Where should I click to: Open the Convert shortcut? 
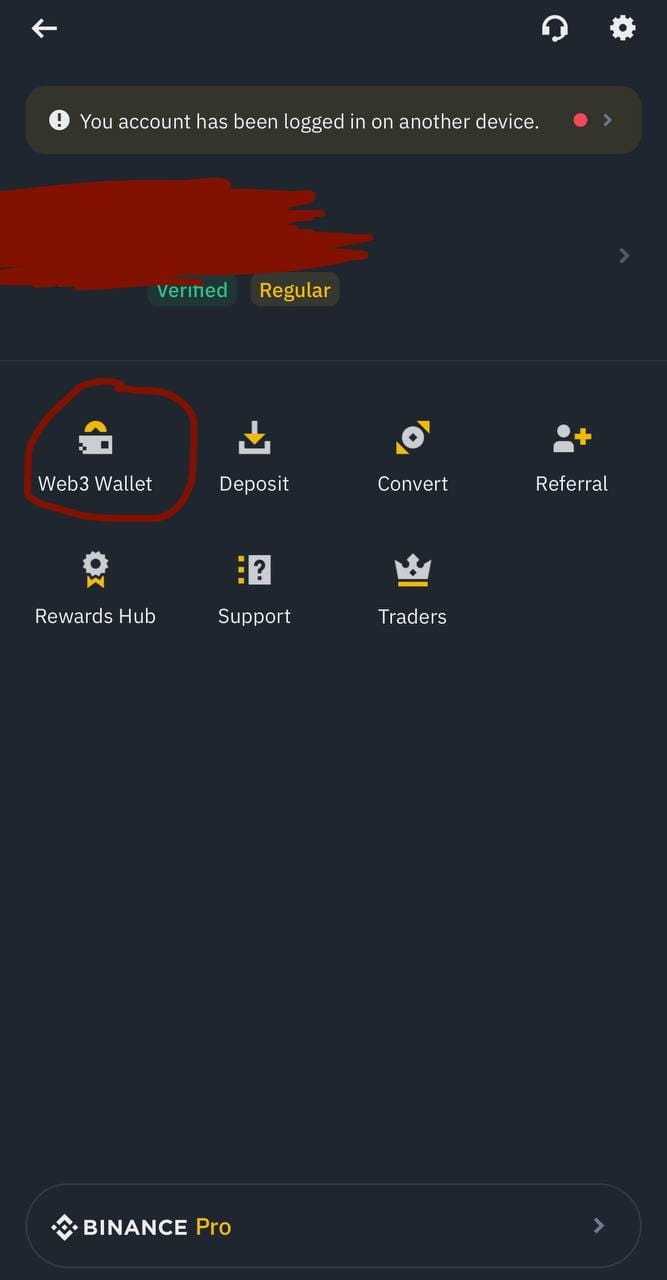(412, 456)
